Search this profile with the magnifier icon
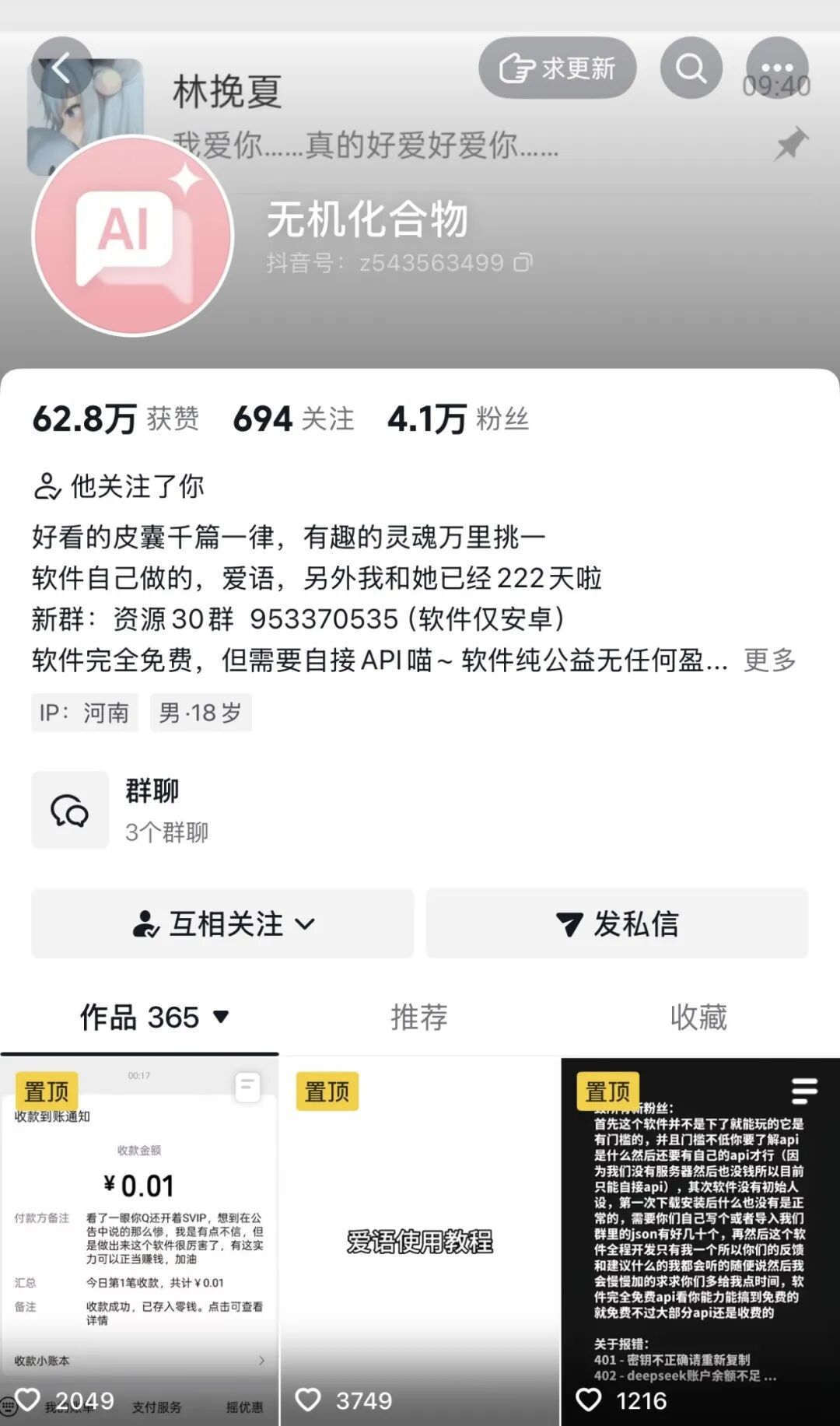 click(691, 68)
